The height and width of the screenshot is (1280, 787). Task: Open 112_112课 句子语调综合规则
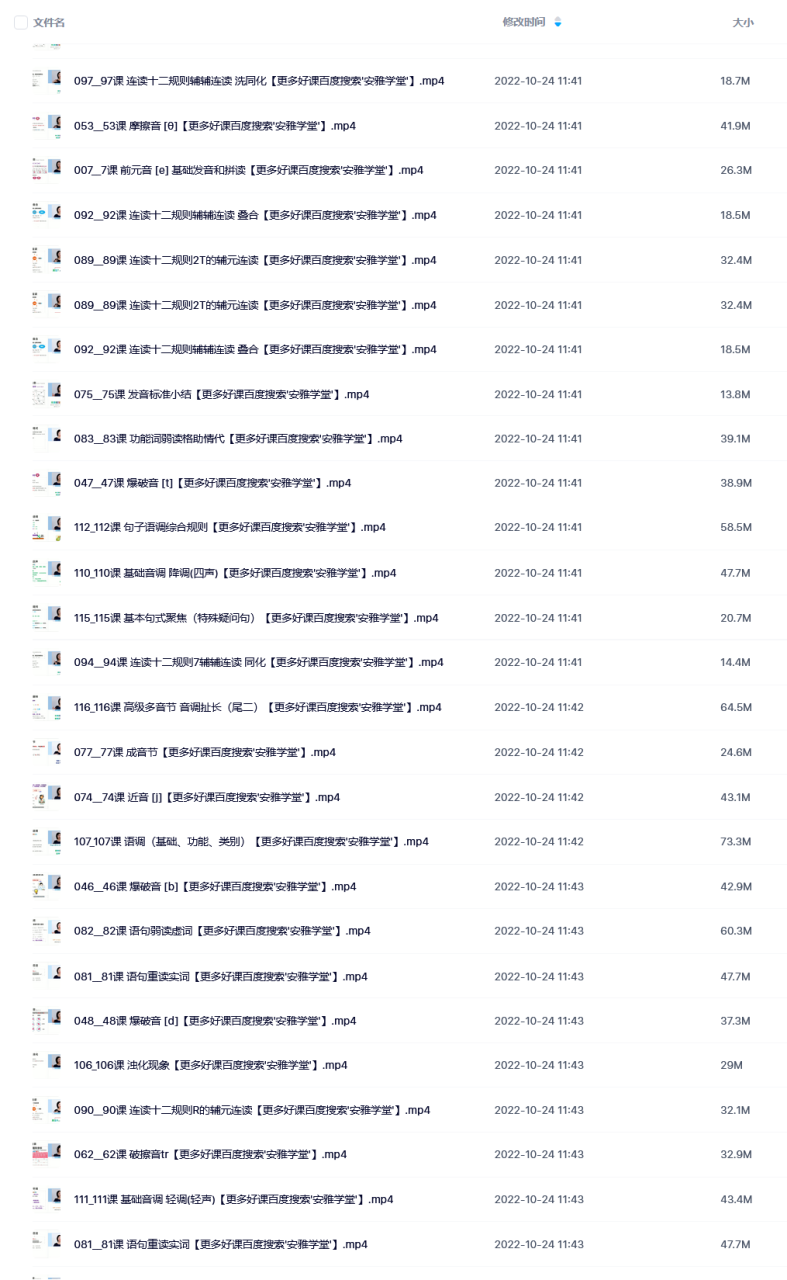tap(229, 528)
